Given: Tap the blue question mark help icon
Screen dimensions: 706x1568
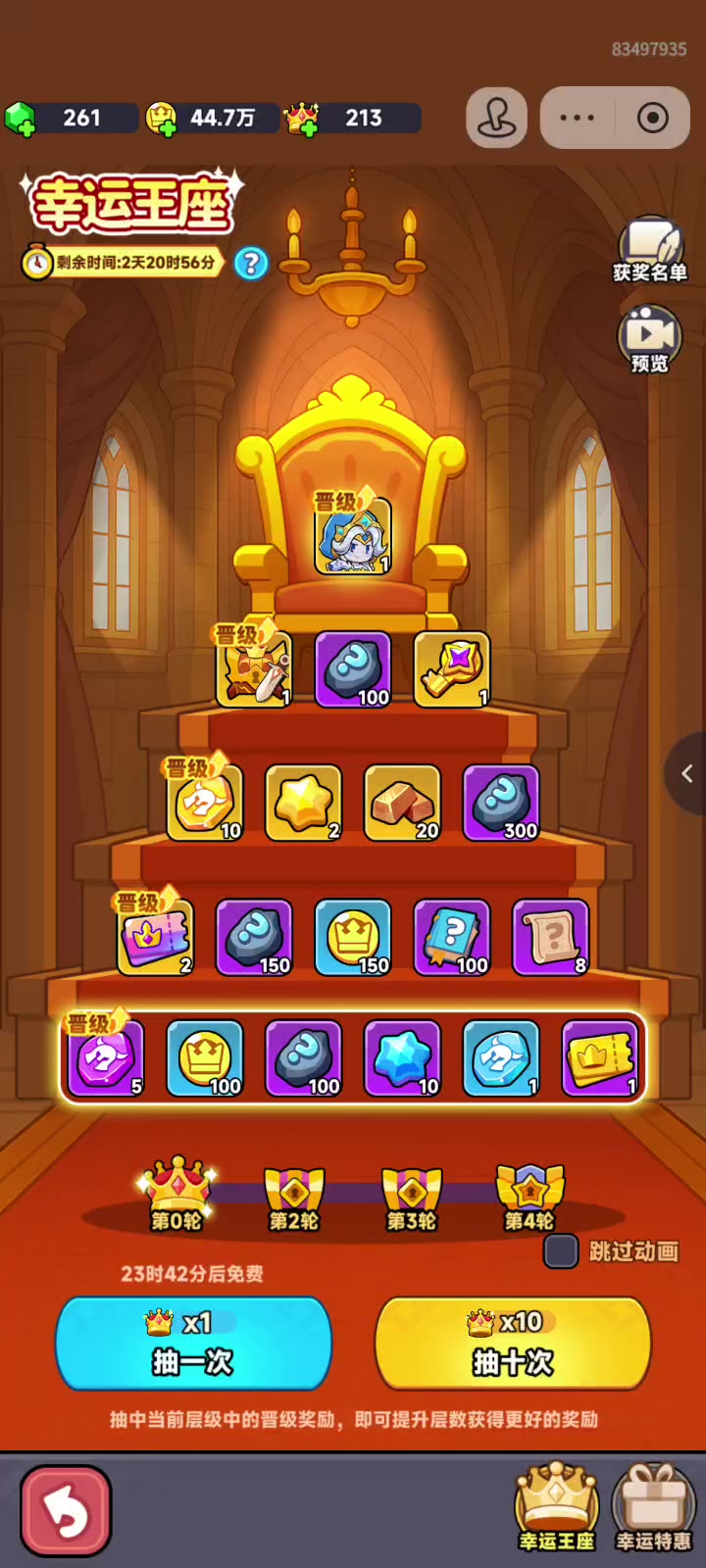Looking at the screenshot, I should (251, 263).
